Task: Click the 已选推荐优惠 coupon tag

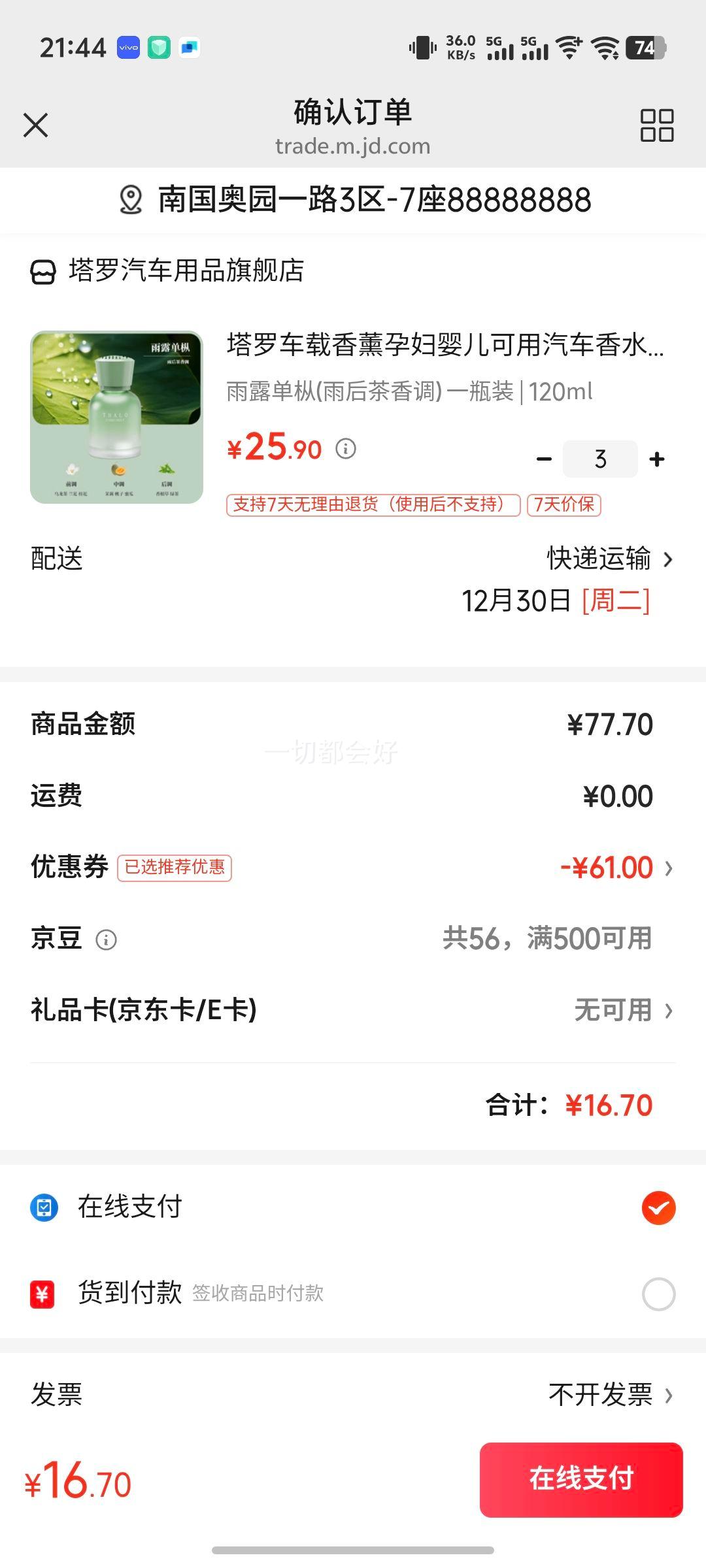Action: coord(175,867)
